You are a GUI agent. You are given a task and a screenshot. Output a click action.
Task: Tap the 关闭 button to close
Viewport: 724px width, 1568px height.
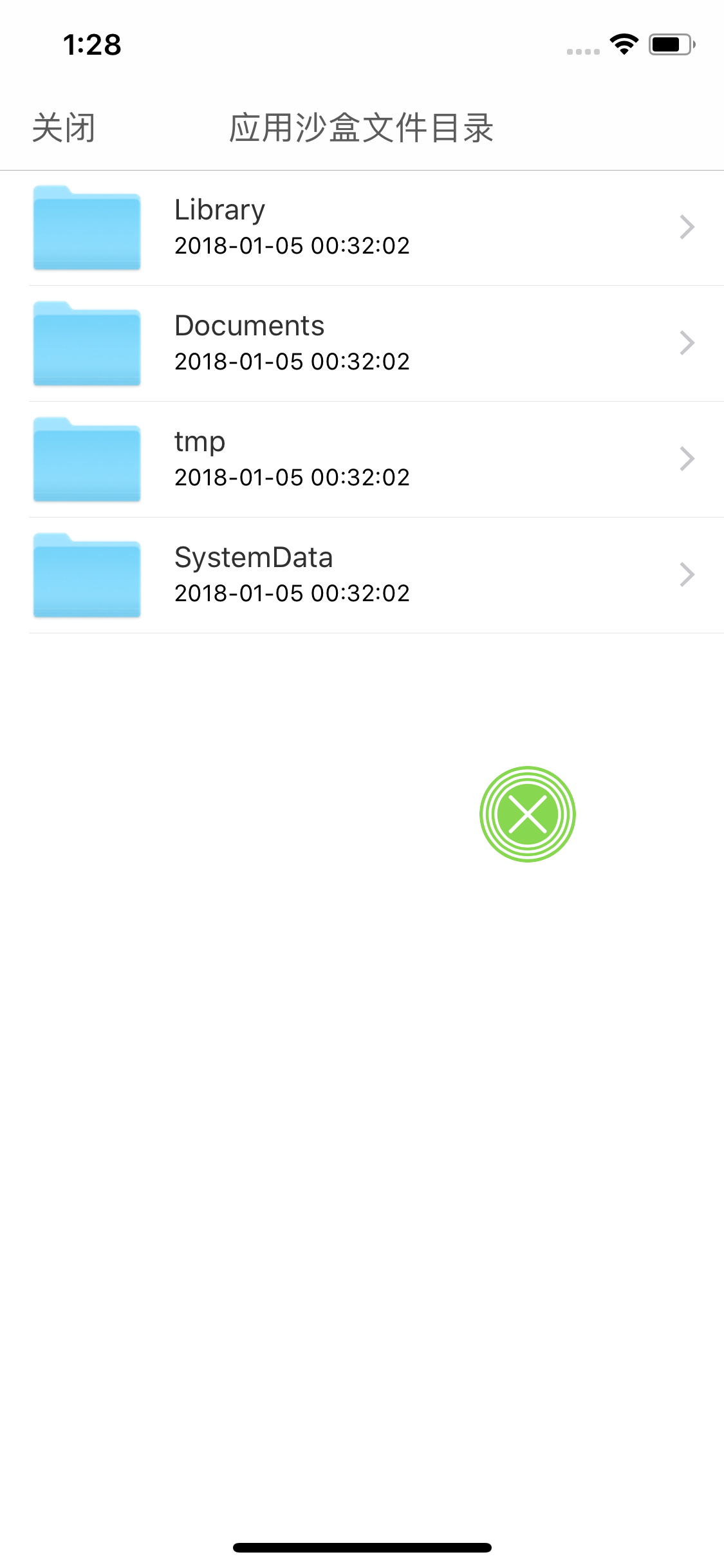[x=64, y=127]
